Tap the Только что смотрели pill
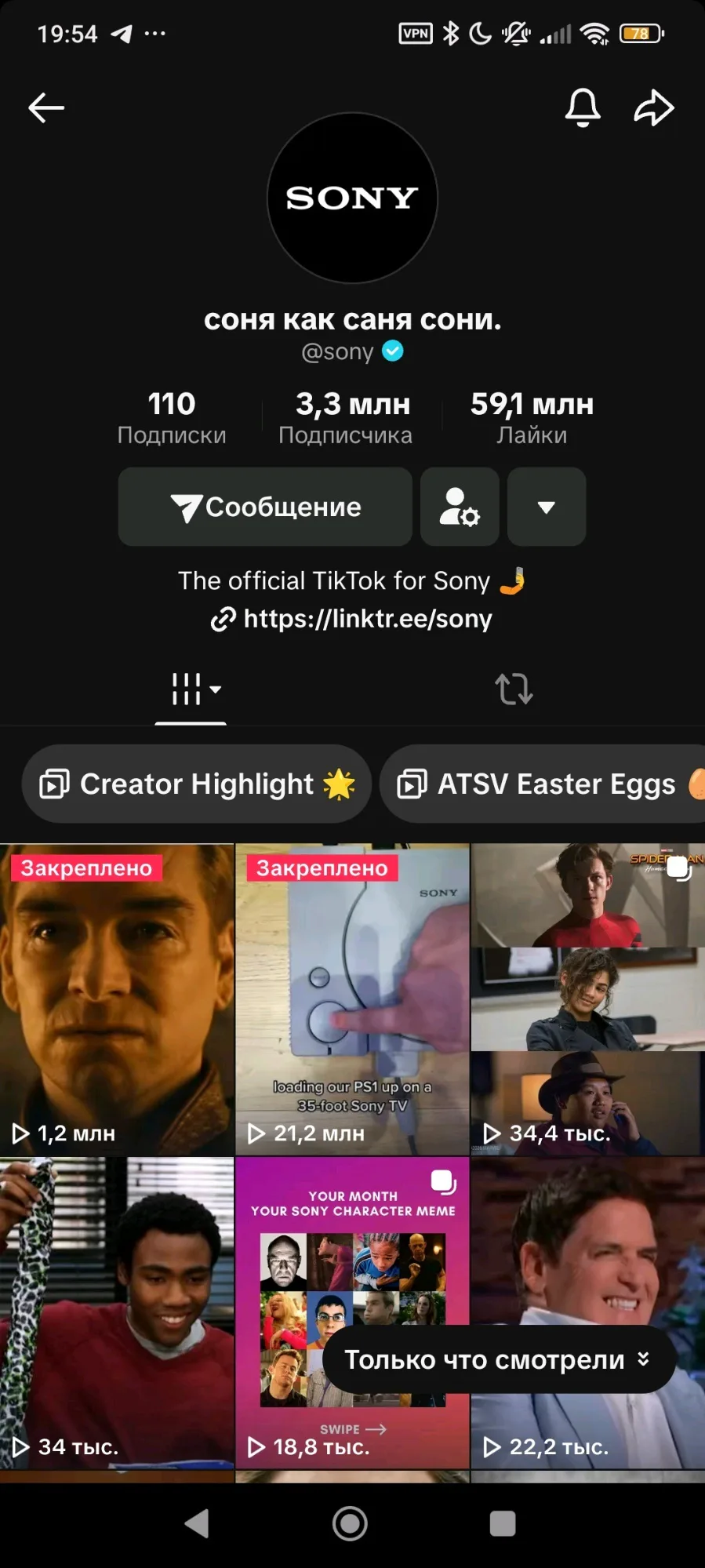 click(498, 1359)
